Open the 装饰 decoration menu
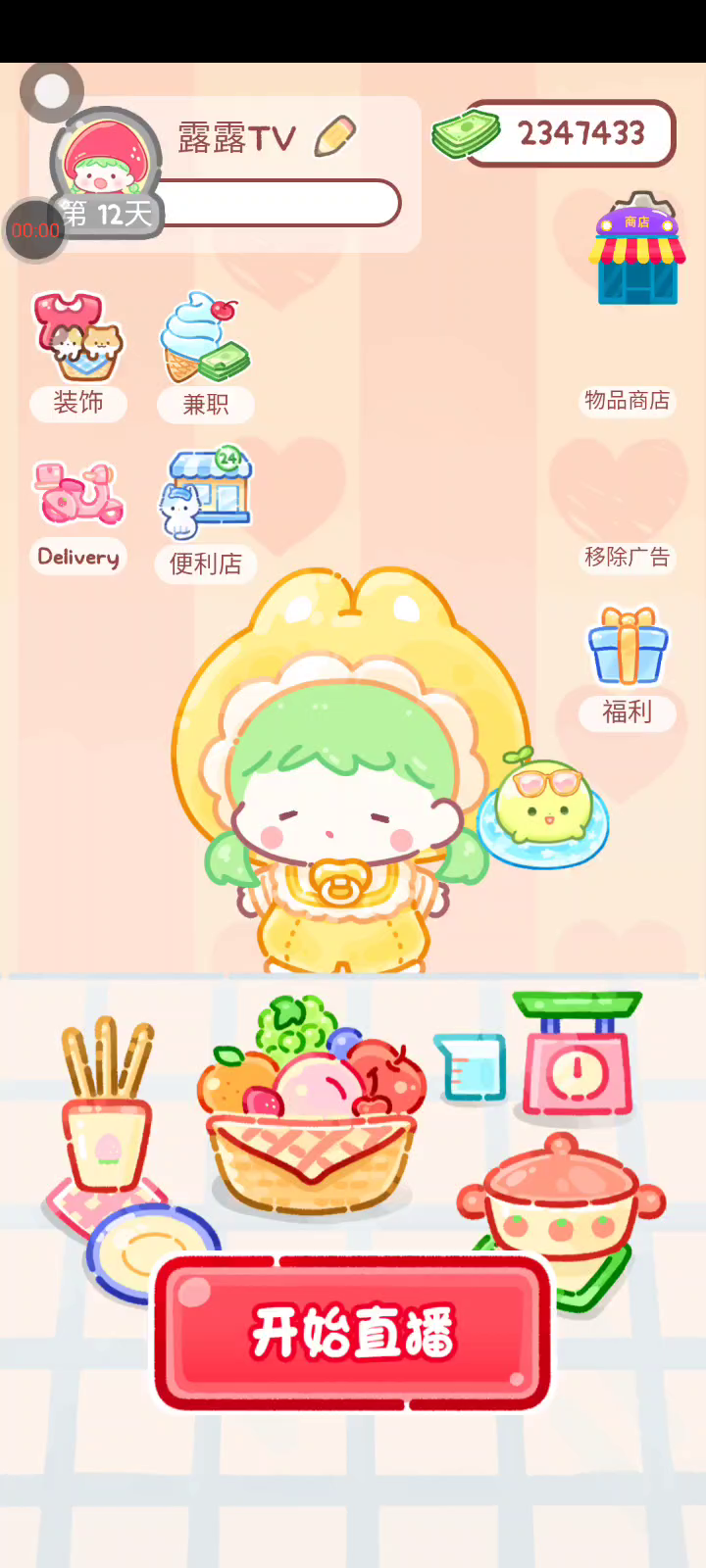 78,355
